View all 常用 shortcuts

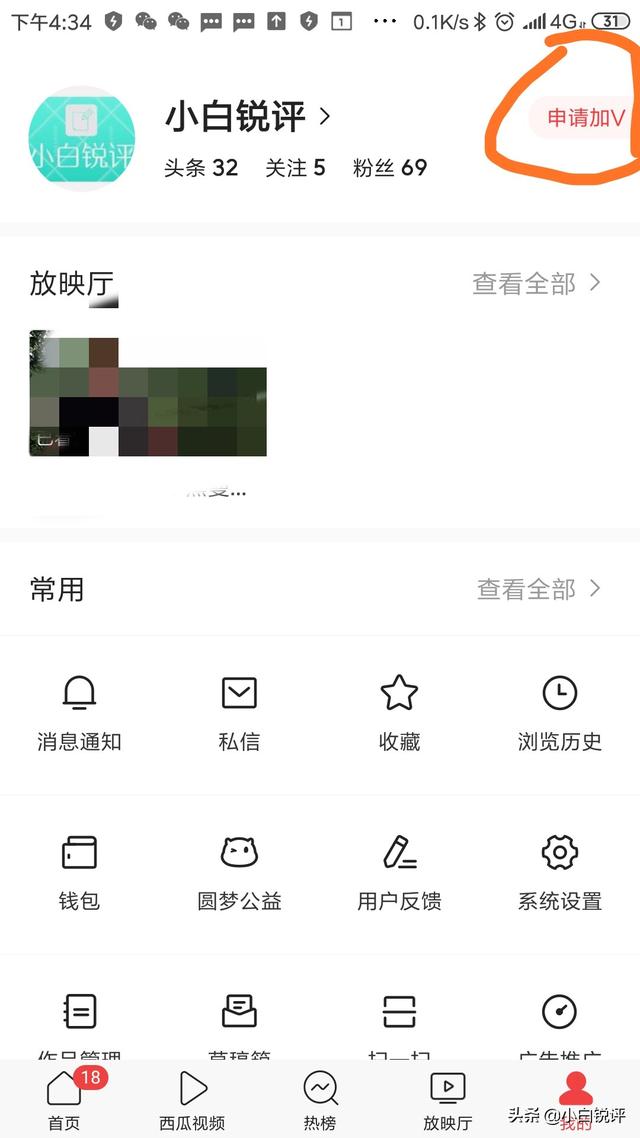pyautogui.click(x=538, y=589)
